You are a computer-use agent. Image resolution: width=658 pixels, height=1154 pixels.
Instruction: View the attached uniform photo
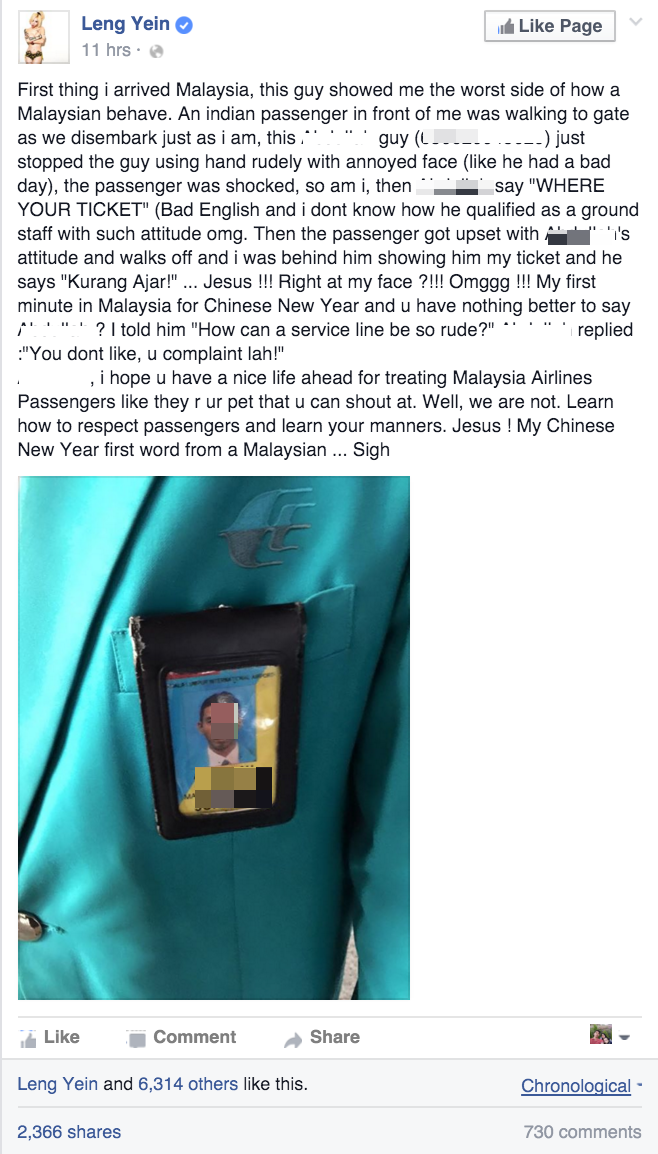tap(213, 737)
